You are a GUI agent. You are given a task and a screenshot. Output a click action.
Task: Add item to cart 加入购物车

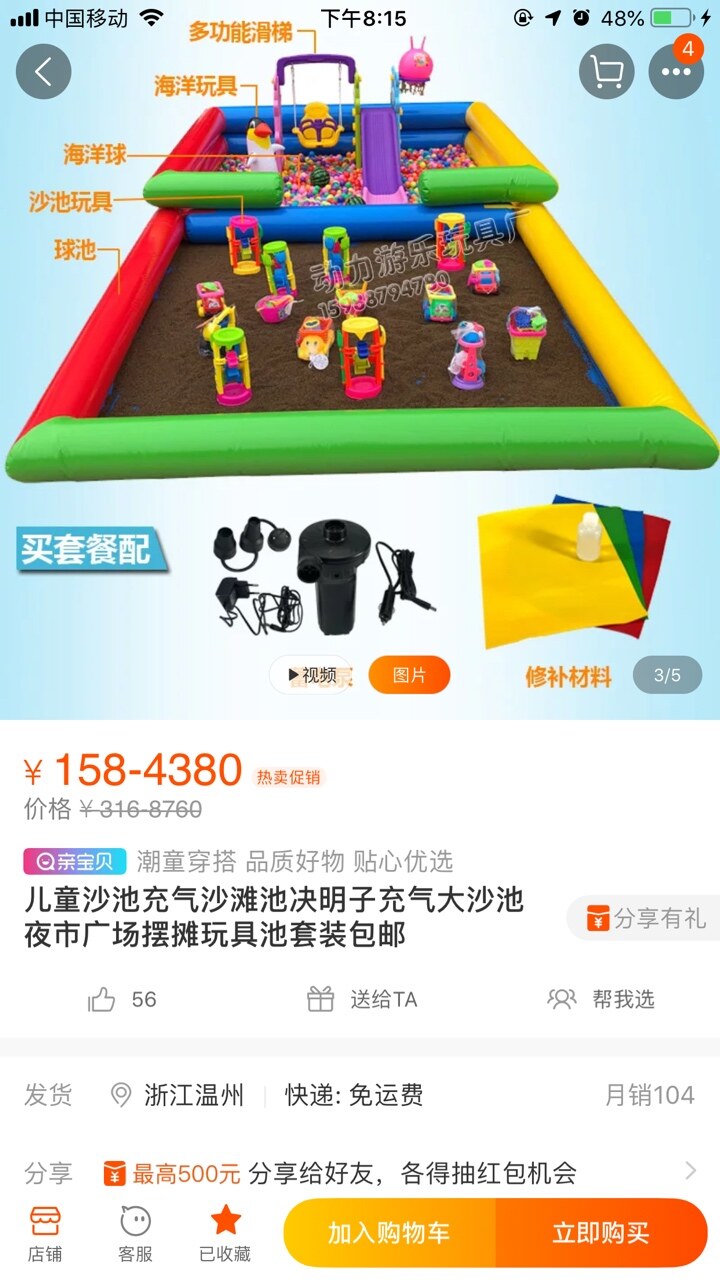tap(389, 1232)
